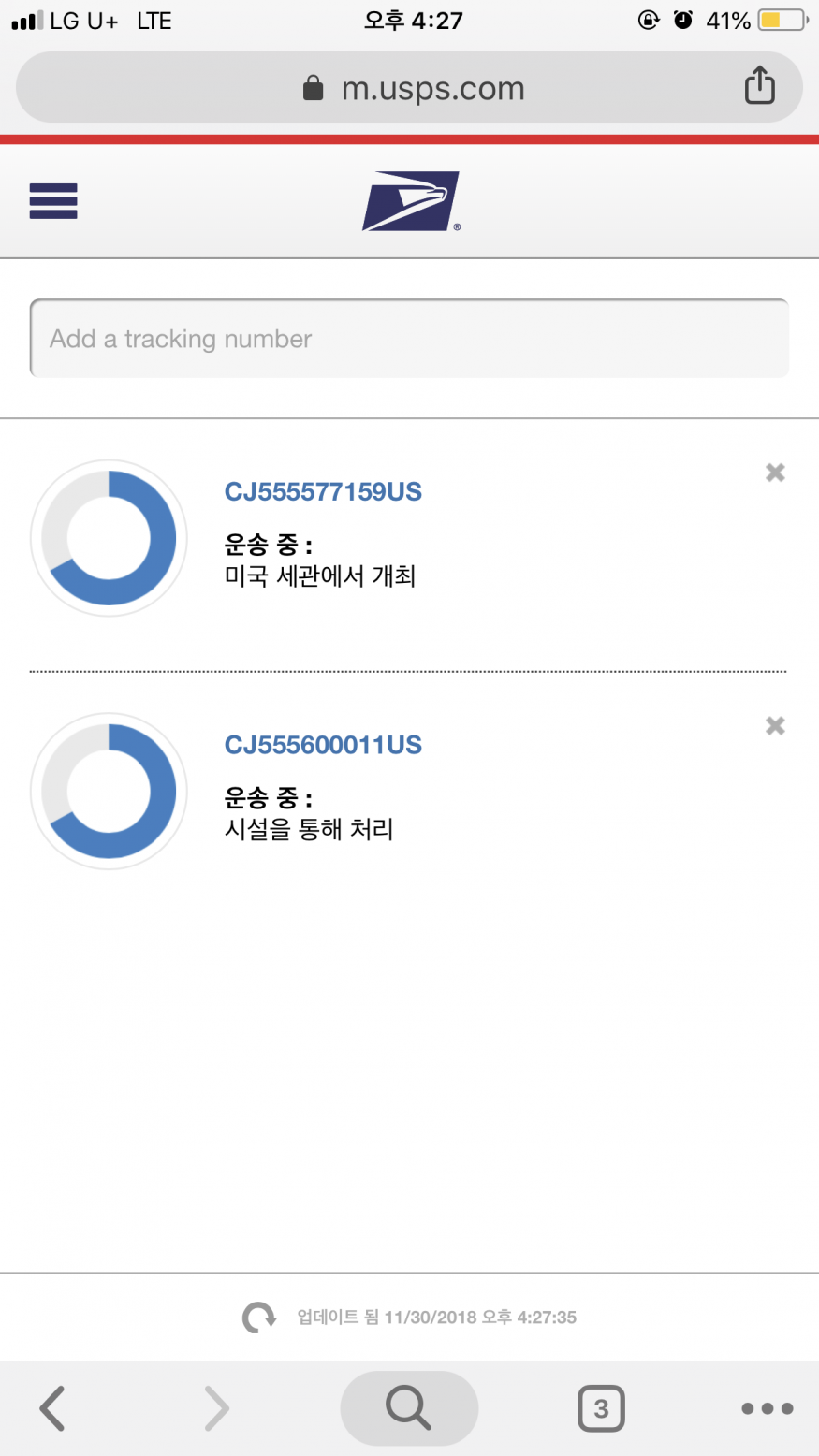
Task: Open the browser search button
Action: coord(409,1408)
